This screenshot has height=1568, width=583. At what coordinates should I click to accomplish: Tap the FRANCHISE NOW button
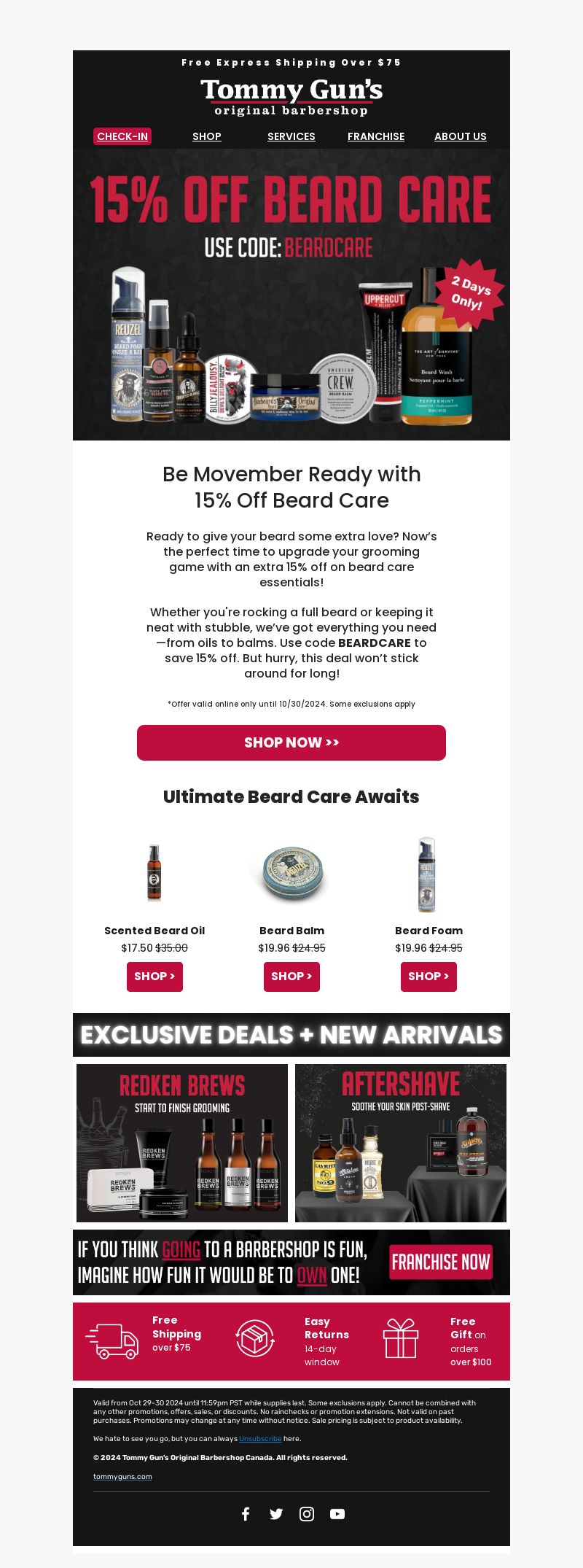coord(440,1262)
